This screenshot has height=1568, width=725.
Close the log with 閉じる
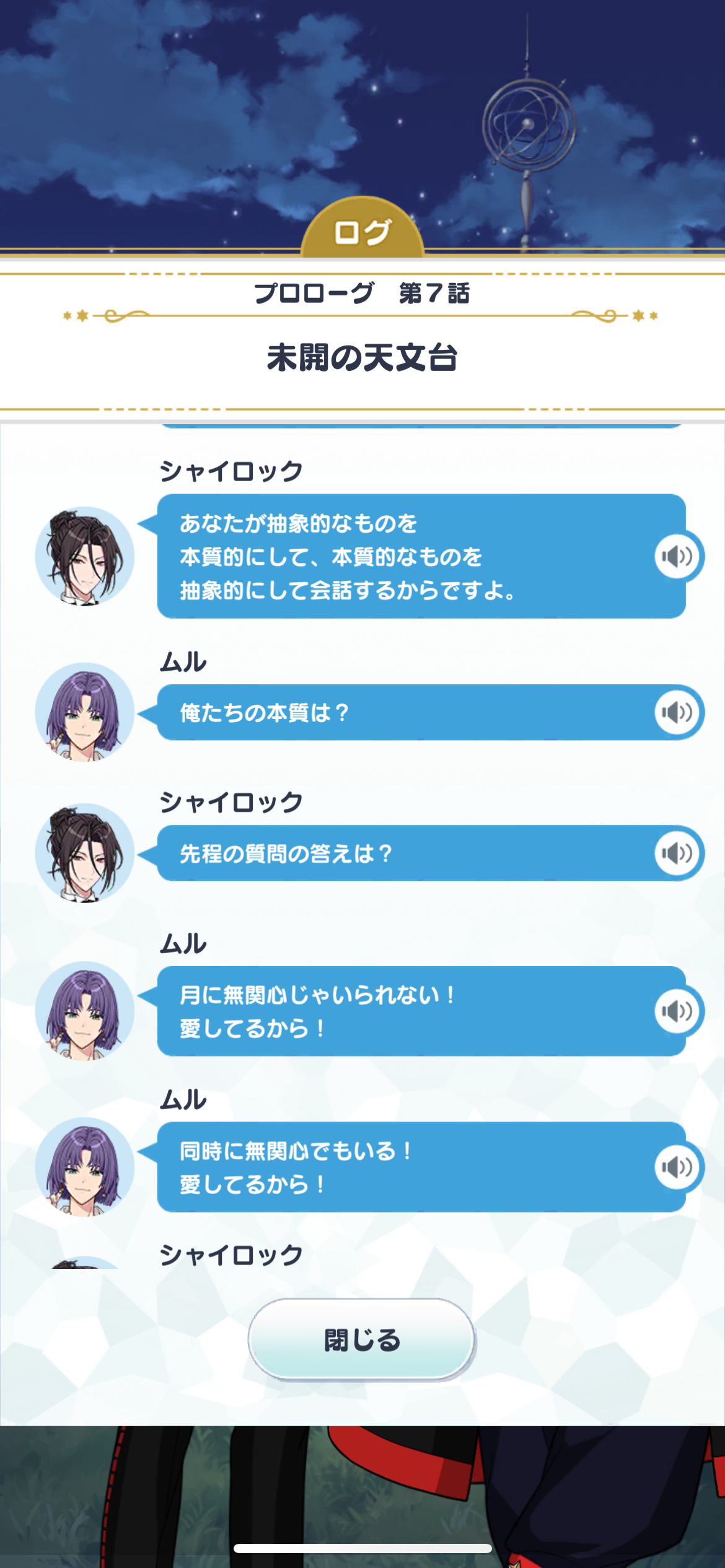point(362,1339)
